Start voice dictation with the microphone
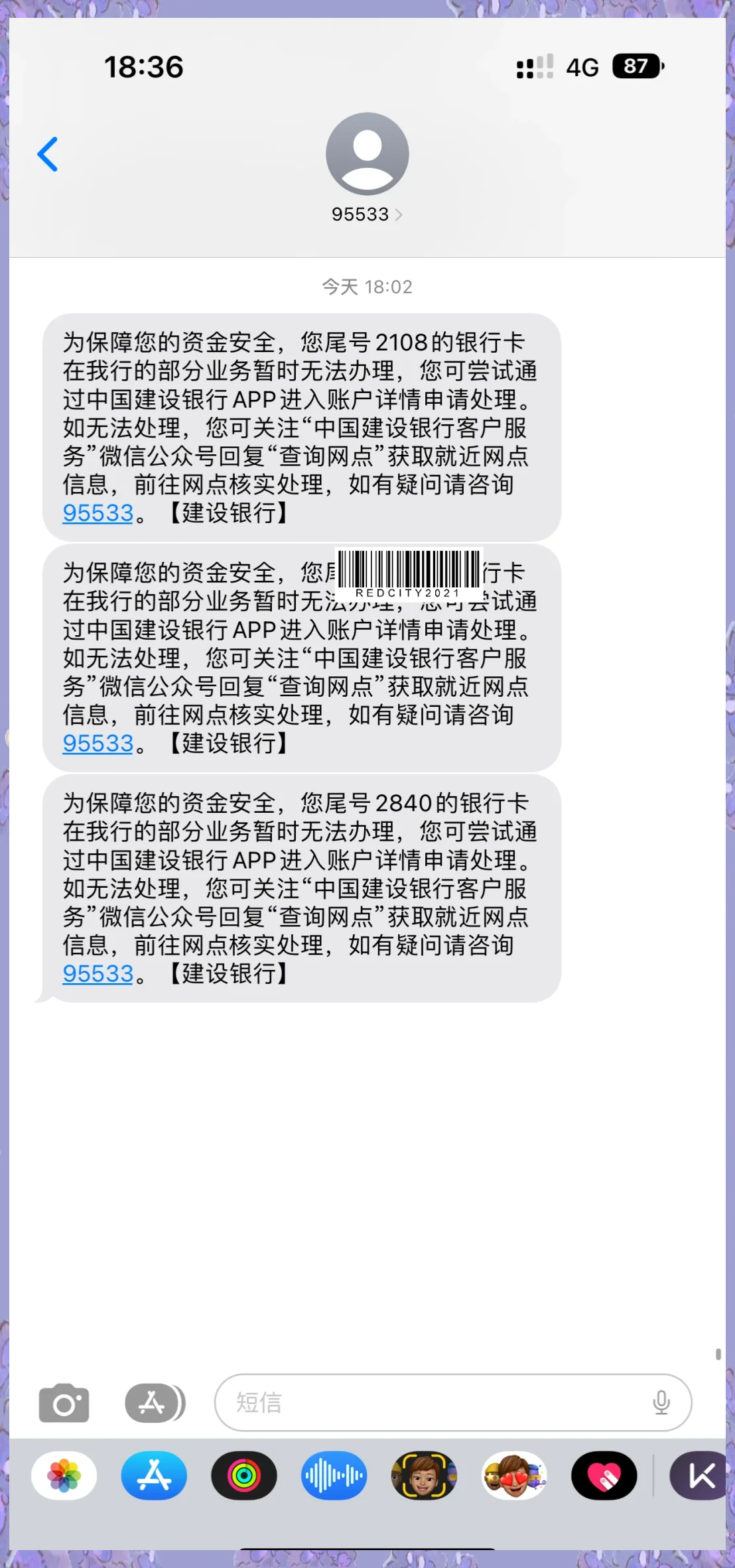 661,1402
